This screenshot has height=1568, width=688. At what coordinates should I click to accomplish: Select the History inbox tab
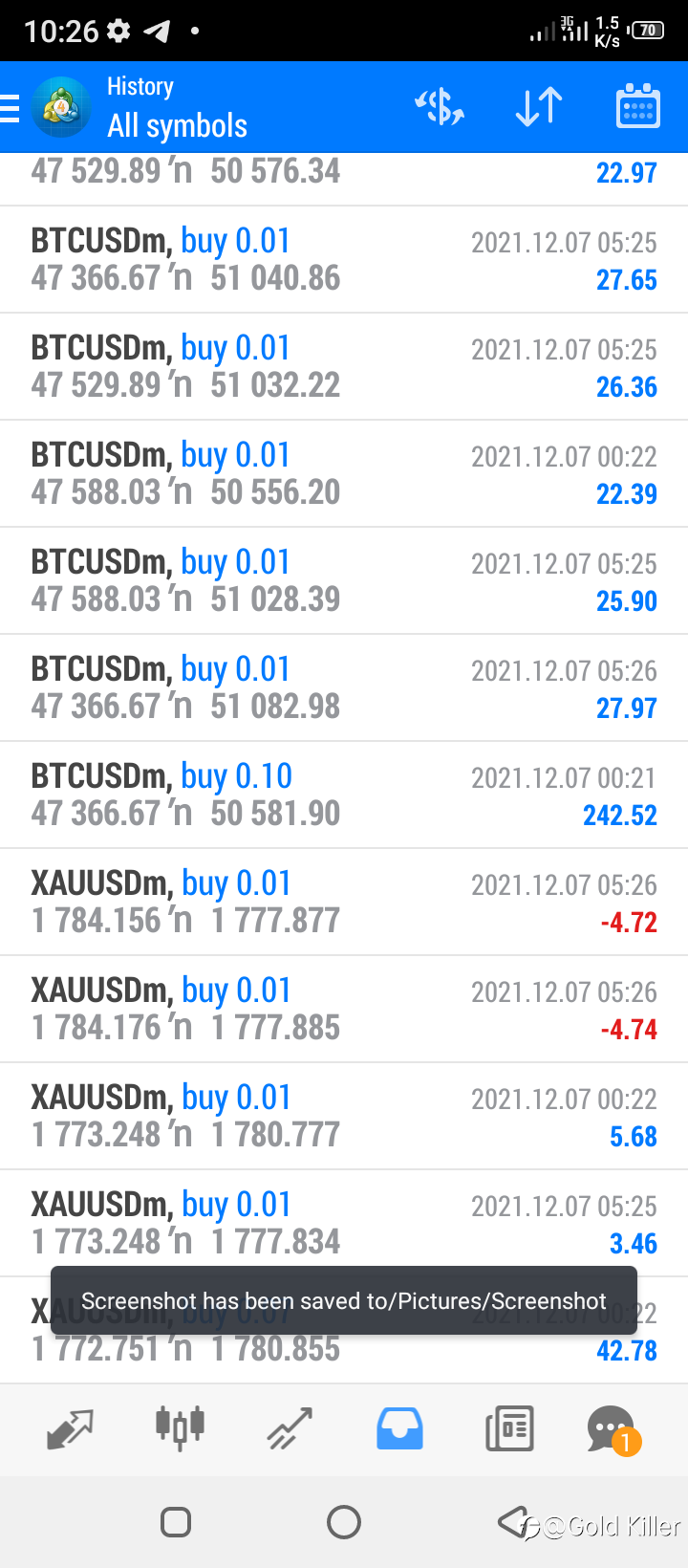[399, 1429]
